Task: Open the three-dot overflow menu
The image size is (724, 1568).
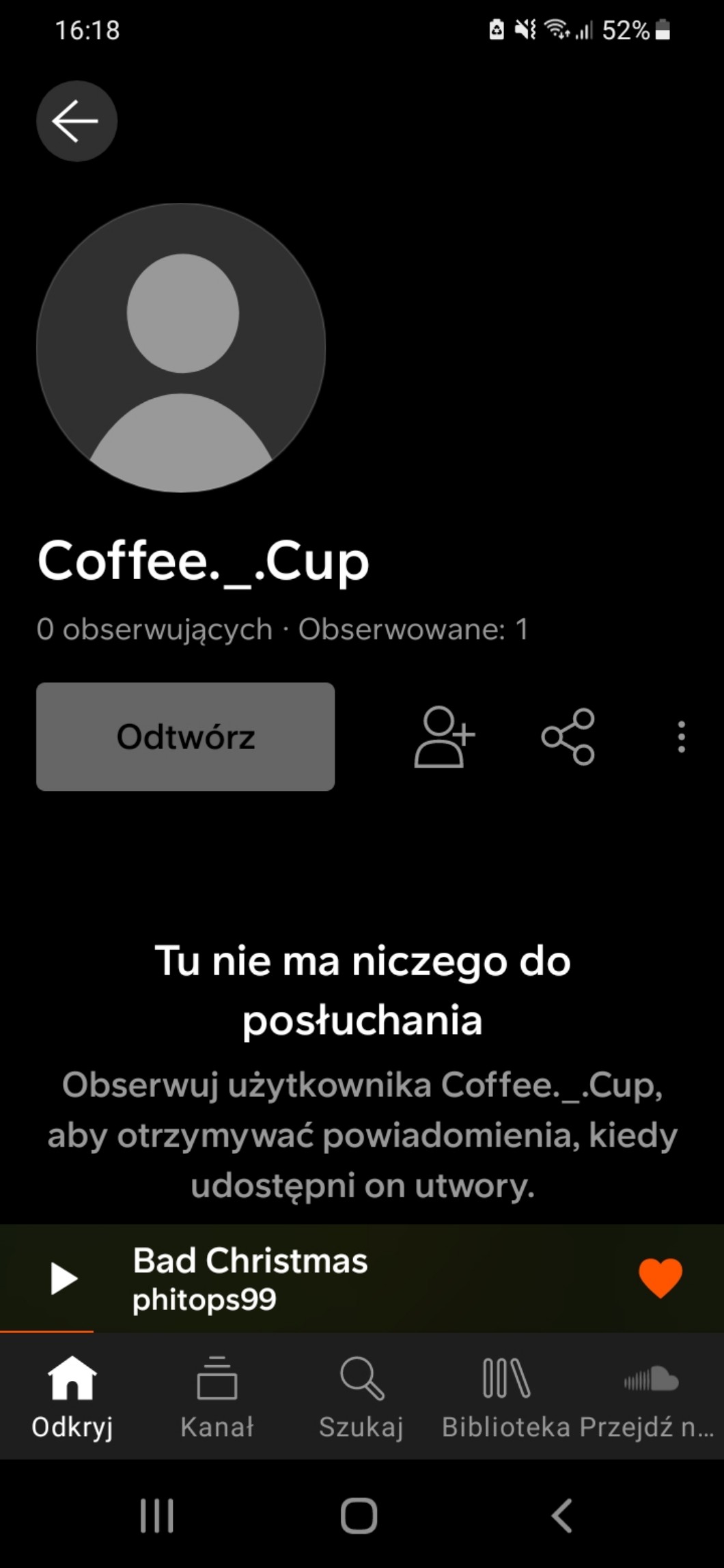Action: (x=681, y=737)
